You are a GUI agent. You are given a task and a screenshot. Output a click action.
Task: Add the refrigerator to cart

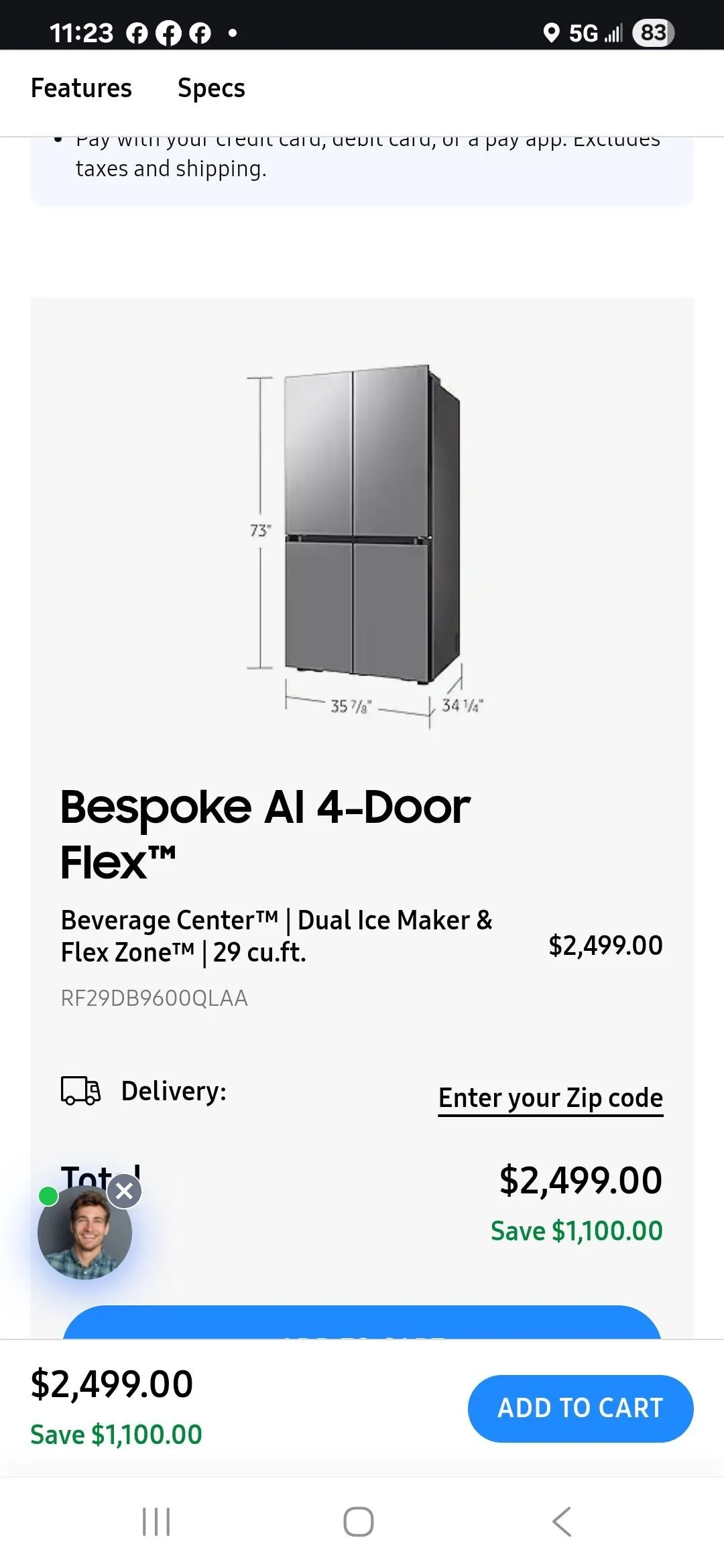tap(580, 1408)
